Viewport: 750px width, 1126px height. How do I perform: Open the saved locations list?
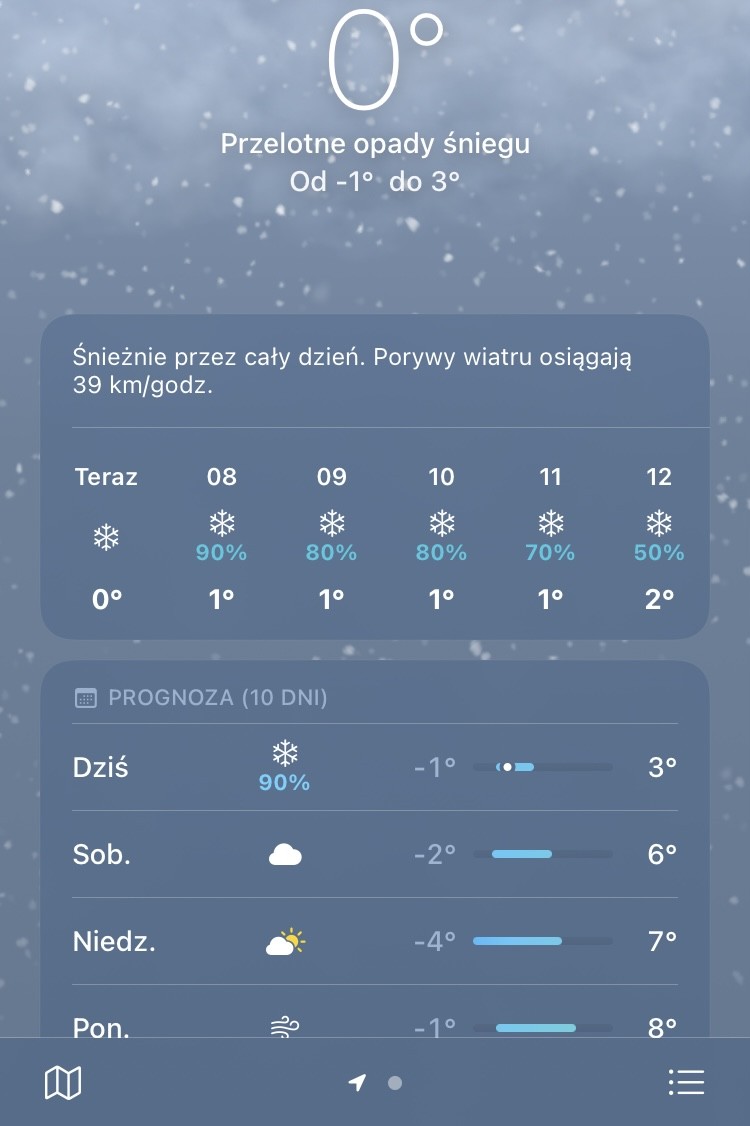click(686, 1082)
